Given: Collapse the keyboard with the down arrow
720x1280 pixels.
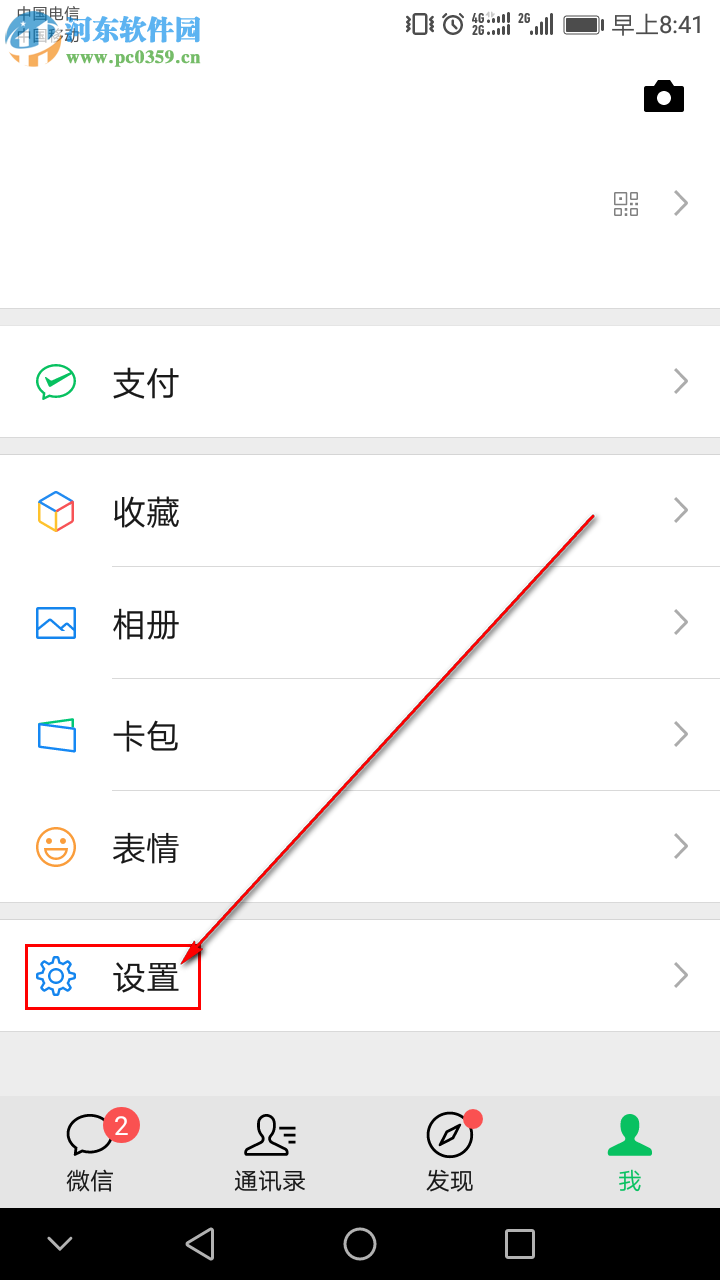Looking at the screenshot, I should [x=60, y=1243].
